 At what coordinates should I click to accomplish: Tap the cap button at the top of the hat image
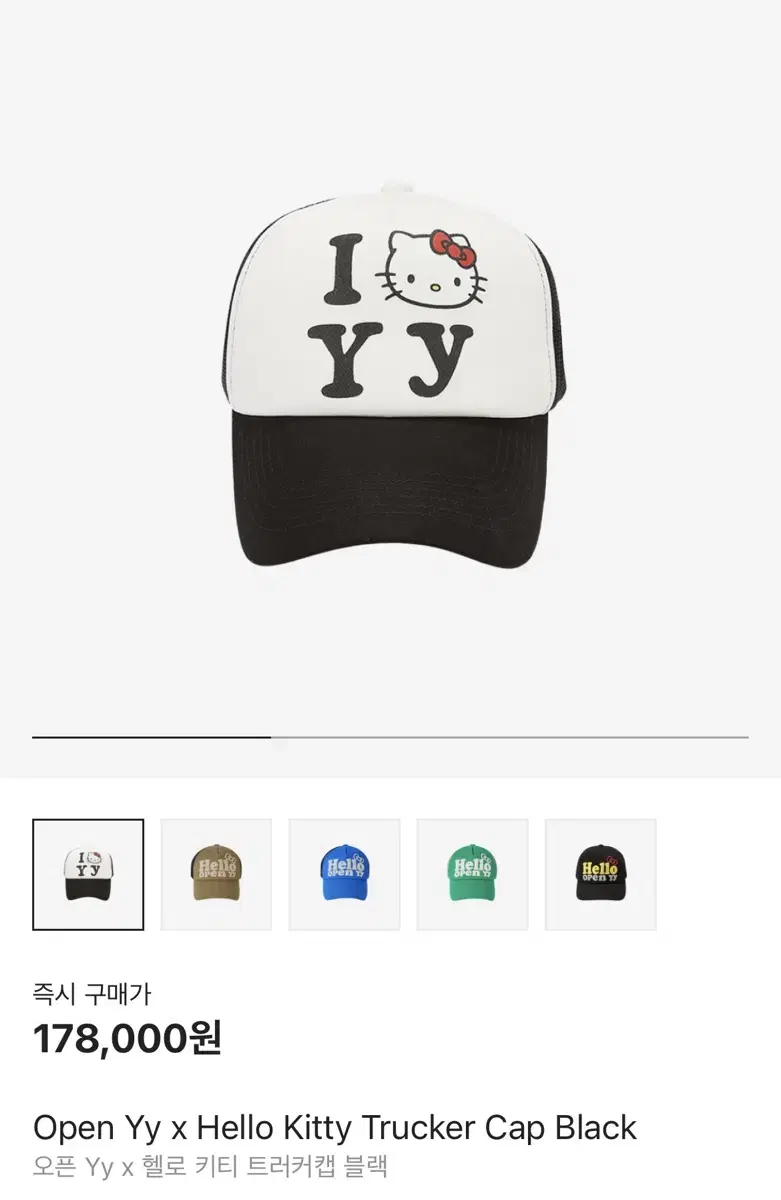(x=393, y=182)
